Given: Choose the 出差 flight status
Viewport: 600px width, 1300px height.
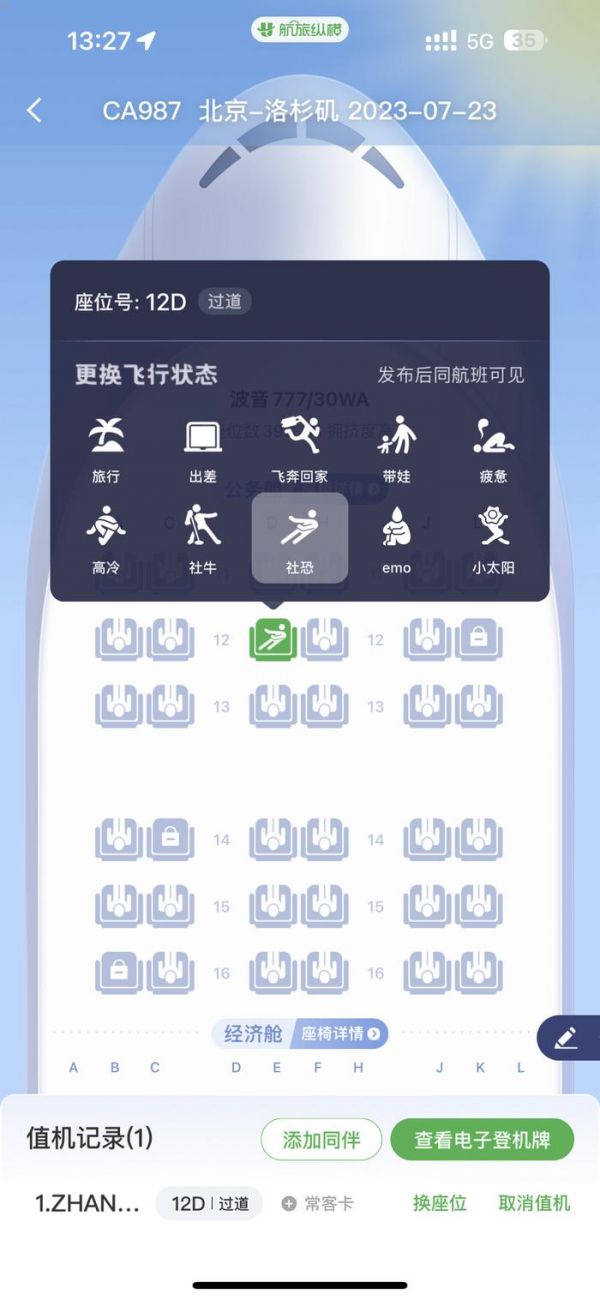Looking at the screenshot, I should (203, 447).
